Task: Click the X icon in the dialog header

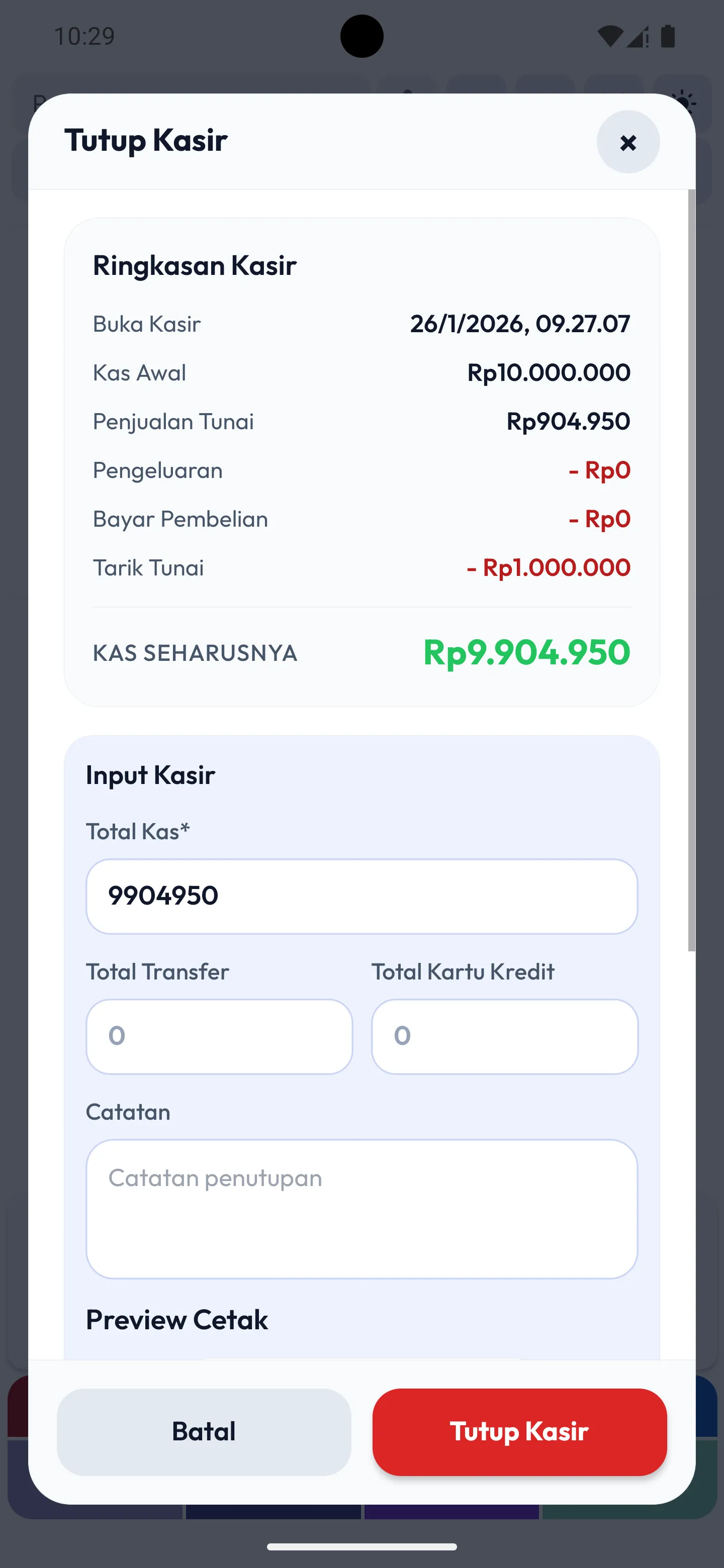Action: (x=628, y=142)
